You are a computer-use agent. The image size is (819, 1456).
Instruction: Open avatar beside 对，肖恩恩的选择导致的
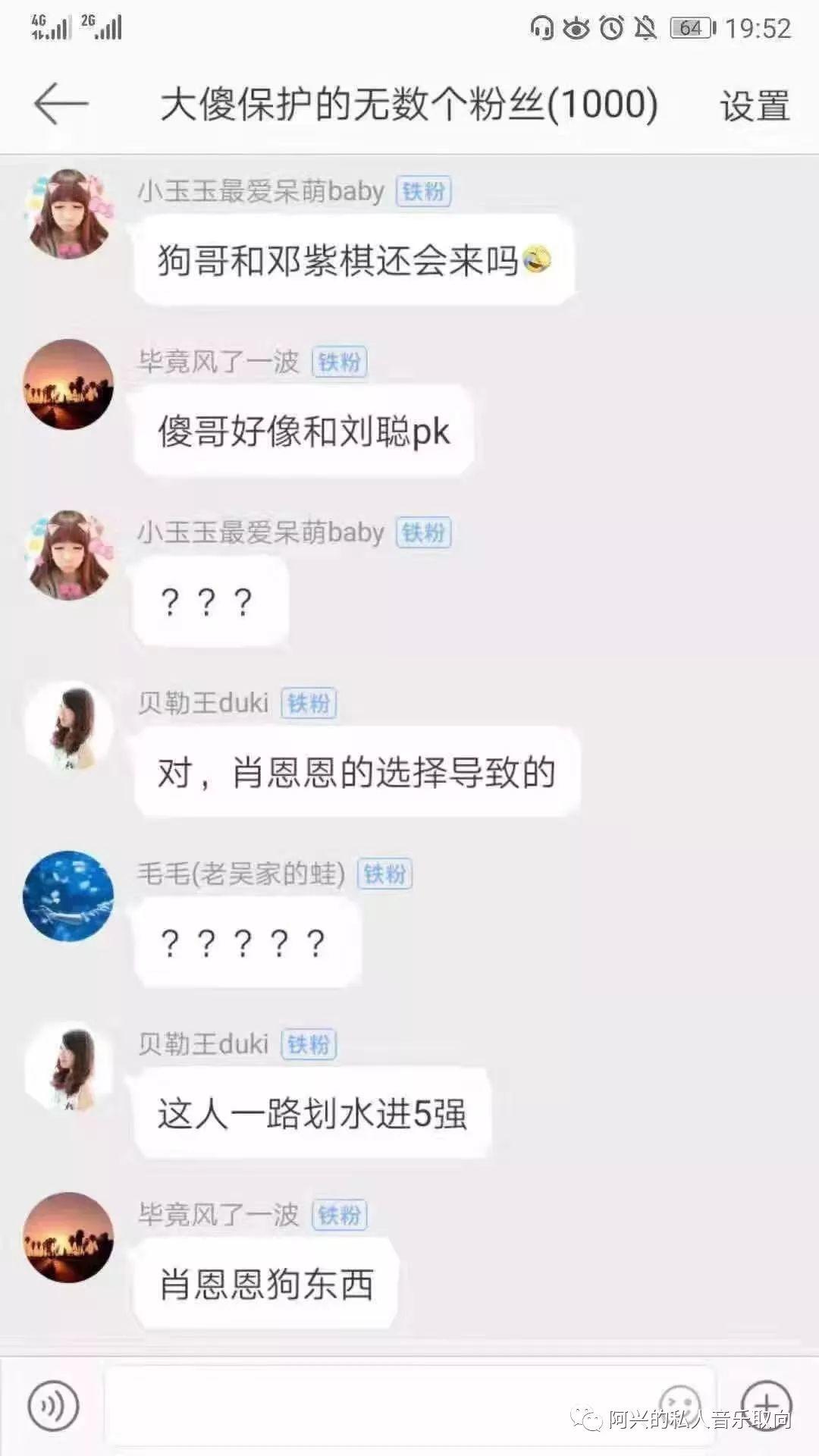point(68,726)
